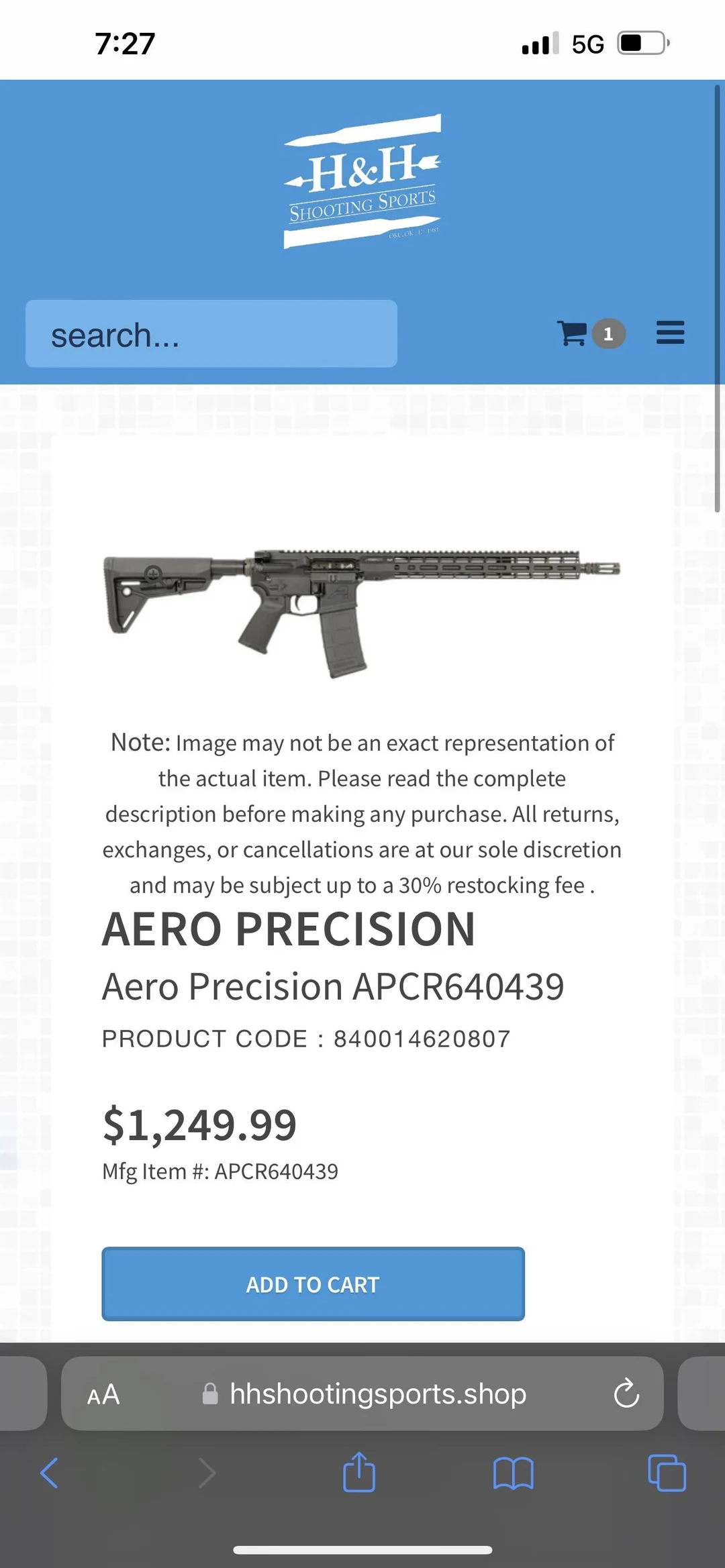Tap the search field in the header
This screenshot has width=725, height=1568.
point(211,334)
